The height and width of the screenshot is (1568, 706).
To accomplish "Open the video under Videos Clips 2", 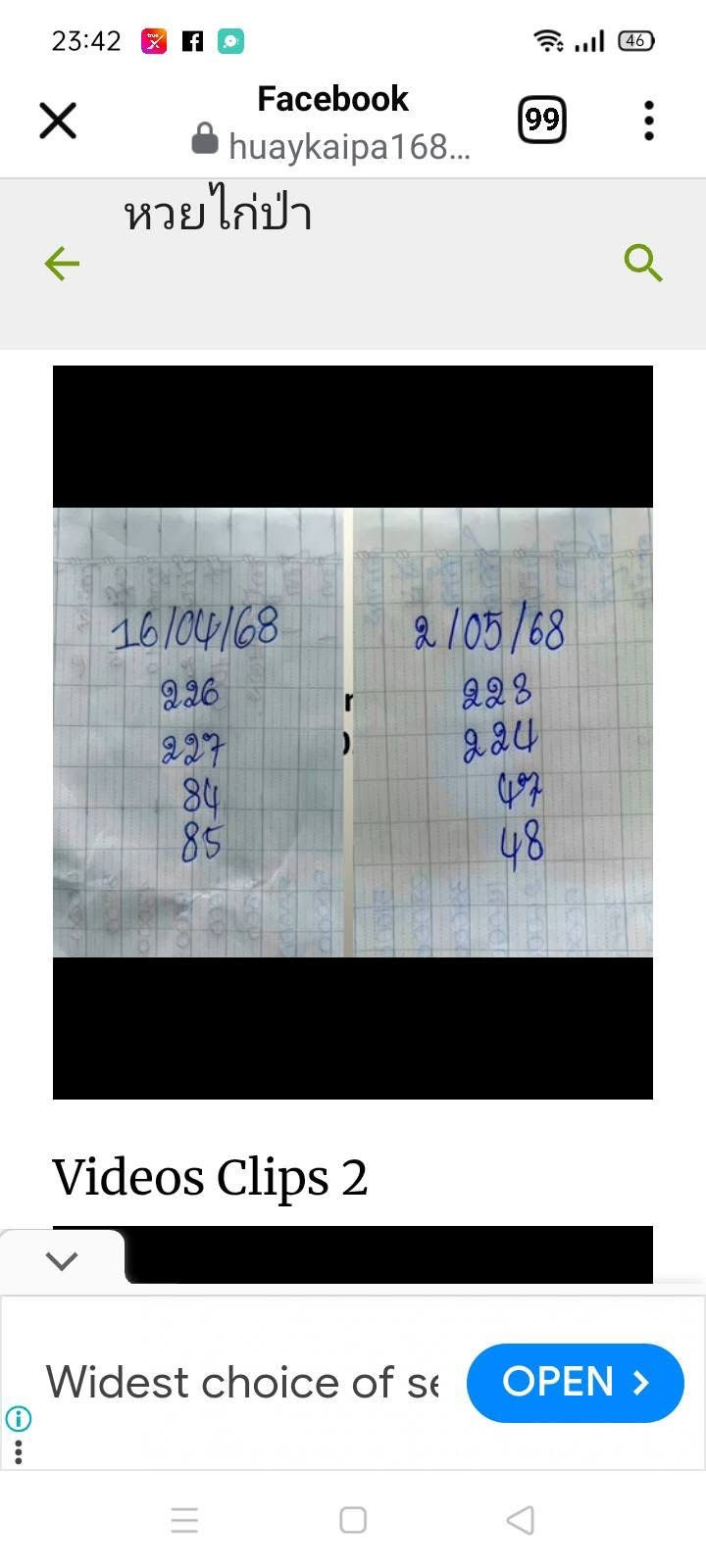I will (x=387, y=1254).
